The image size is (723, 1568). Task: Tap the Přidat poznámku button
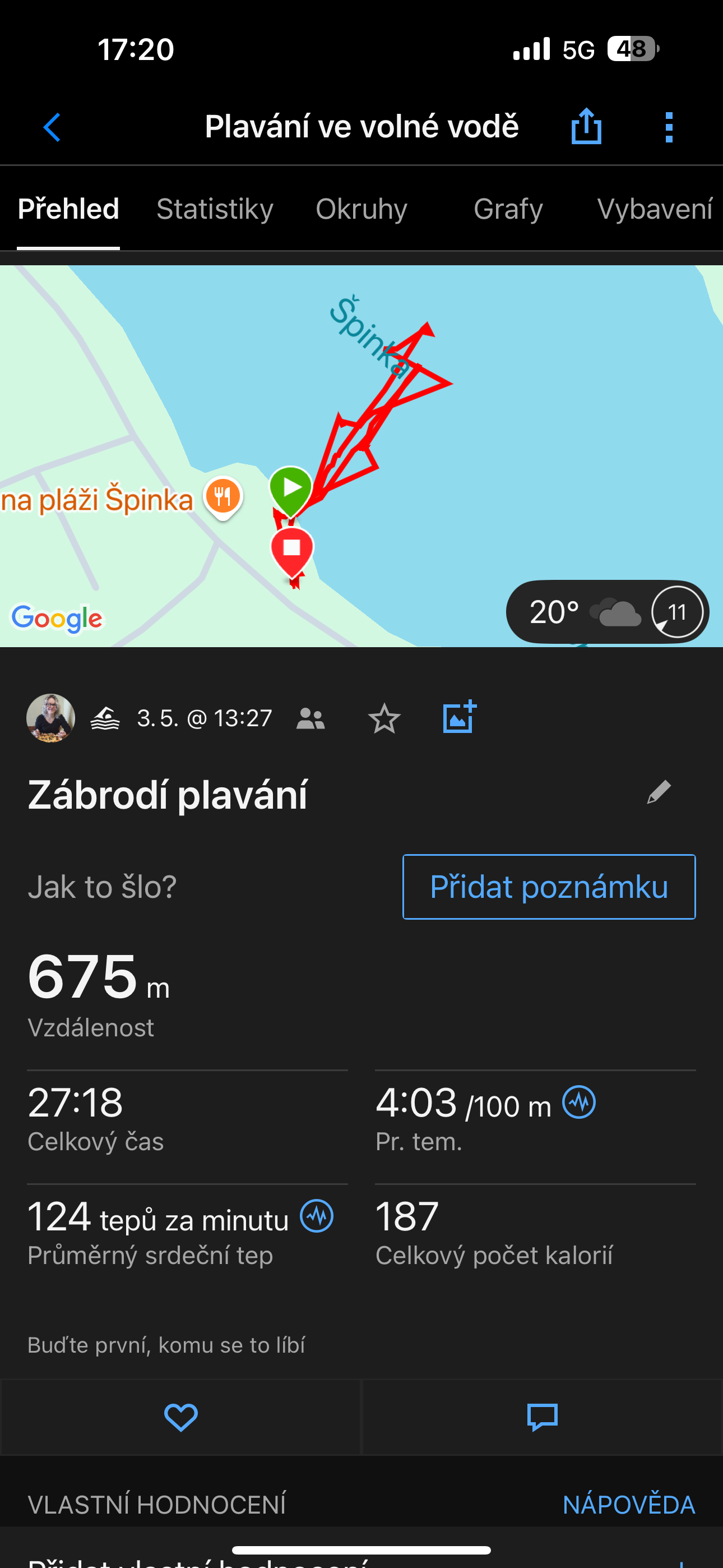[549, 887]
